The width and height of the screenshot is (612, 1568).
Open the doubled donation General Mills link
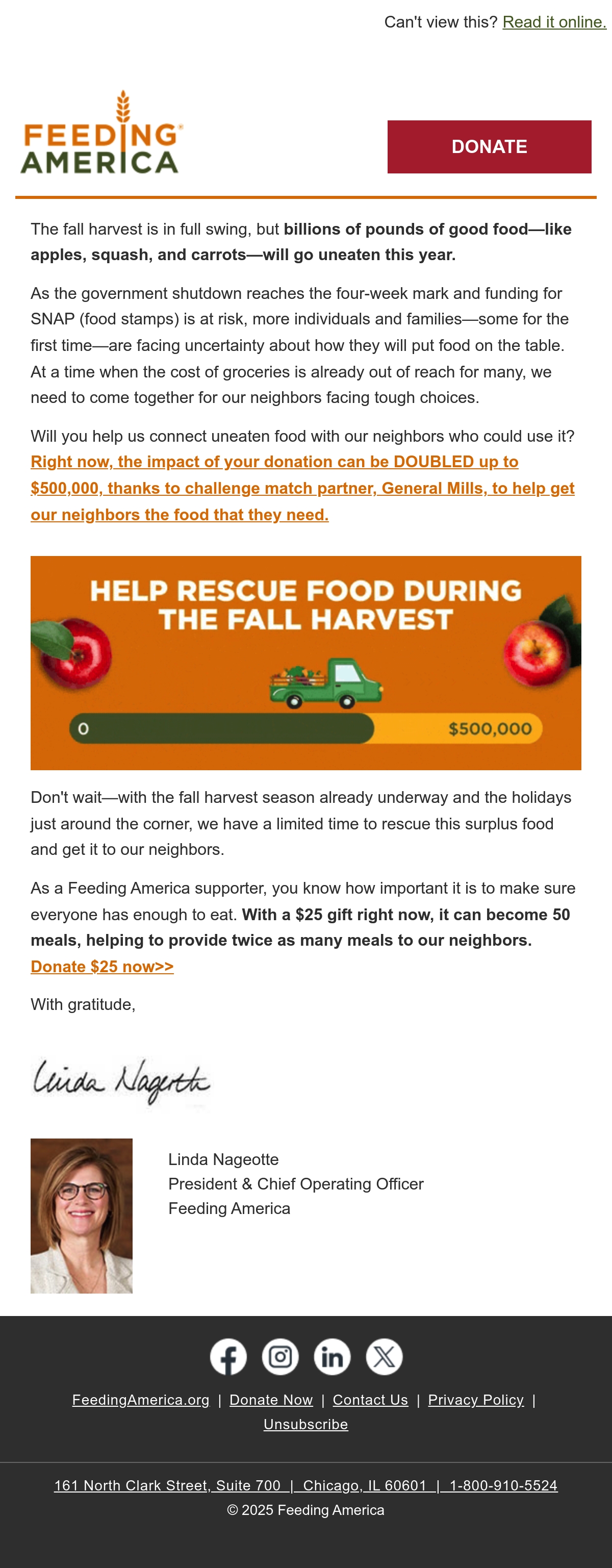302,488
